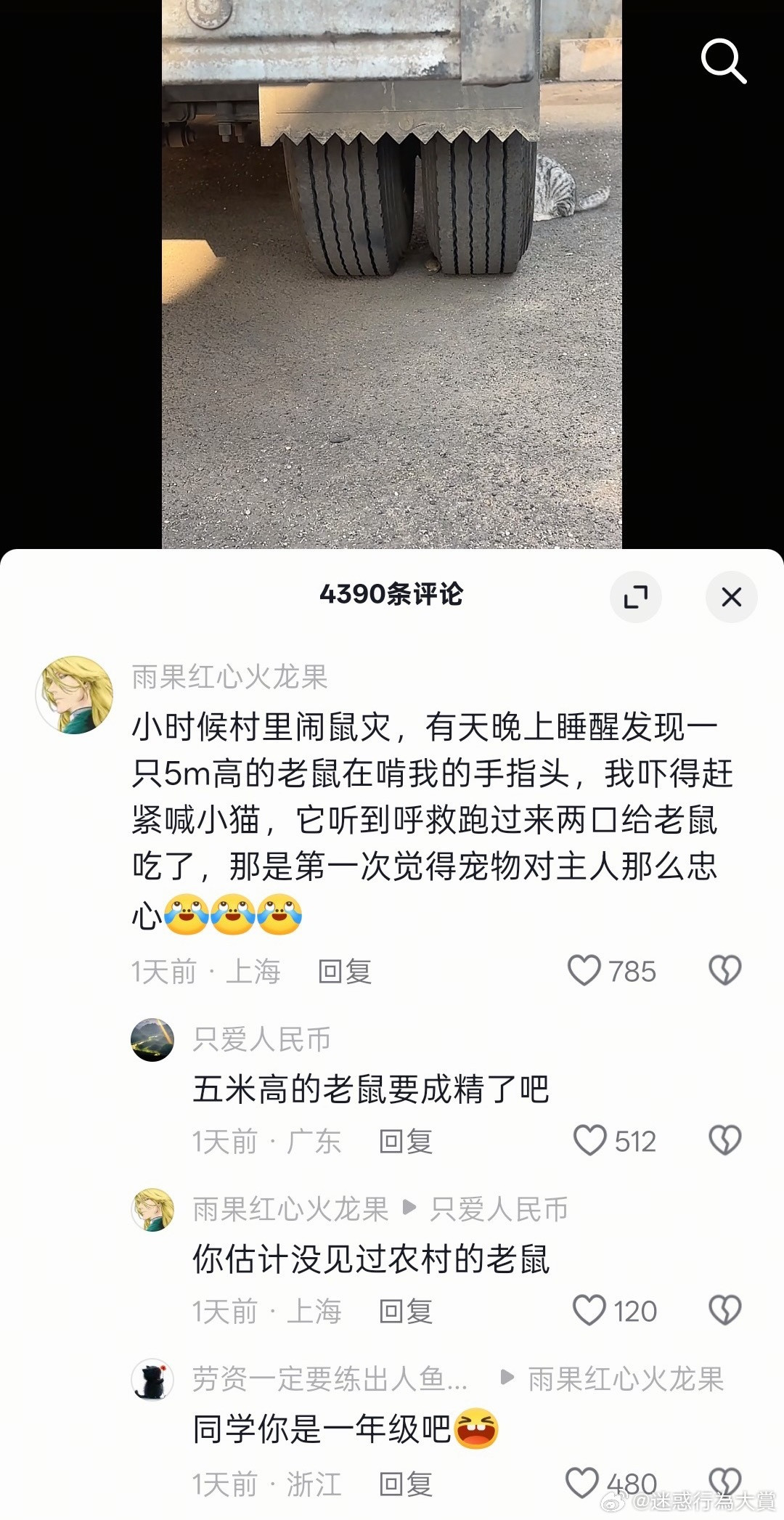
Task: Reply to 雨果红心火龙果's top comment
Action: (344, 972)
